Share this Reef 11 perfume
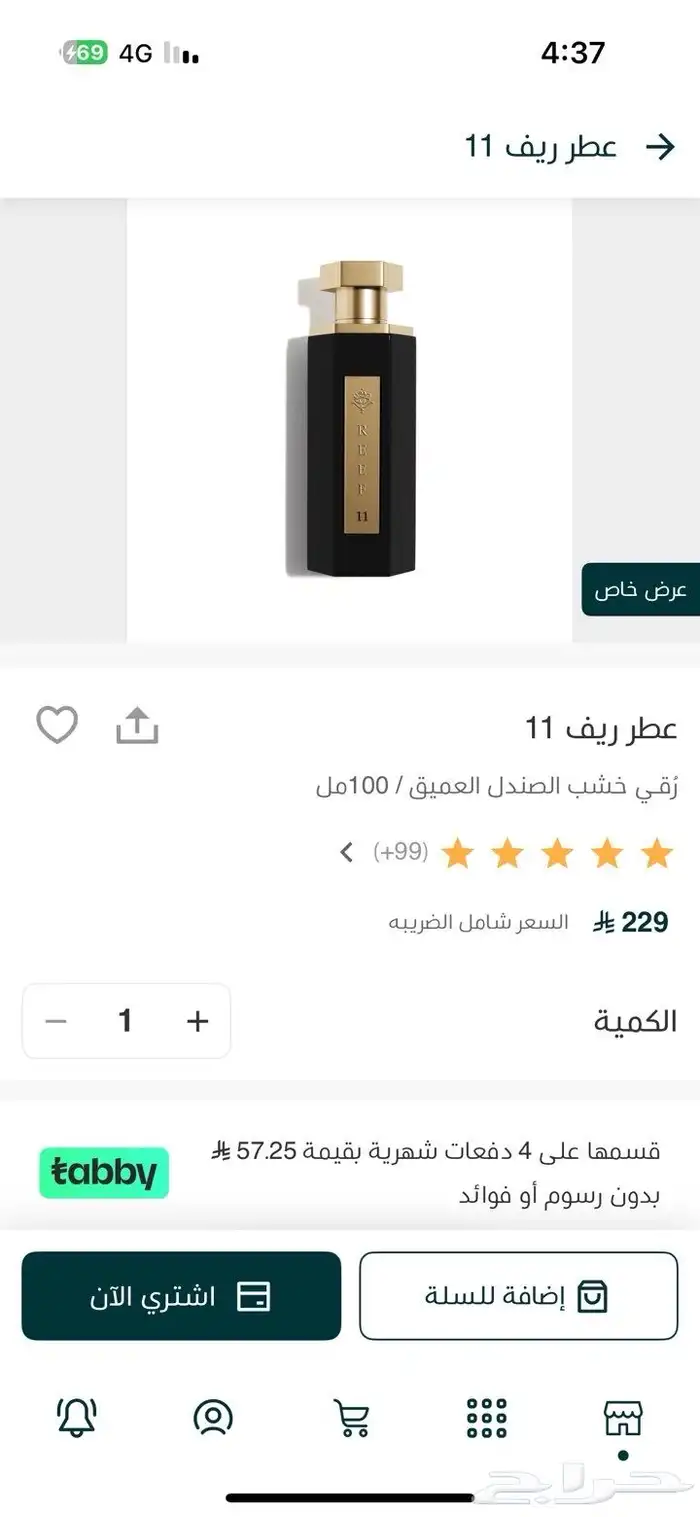This screenshot has width=700, height=1517. (137, 726)
